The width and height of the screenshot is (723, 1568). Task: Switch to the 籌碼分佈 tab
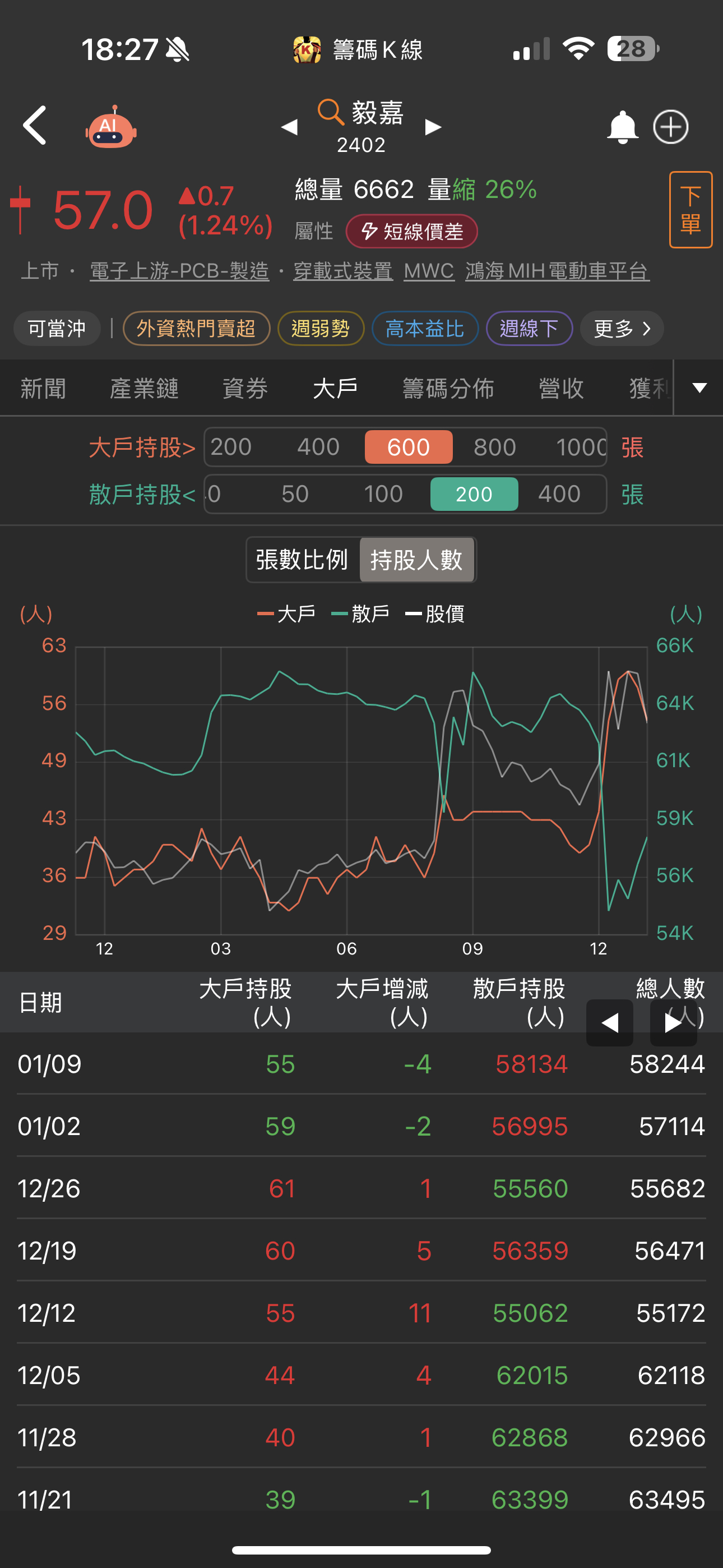(x=448, y=388)
